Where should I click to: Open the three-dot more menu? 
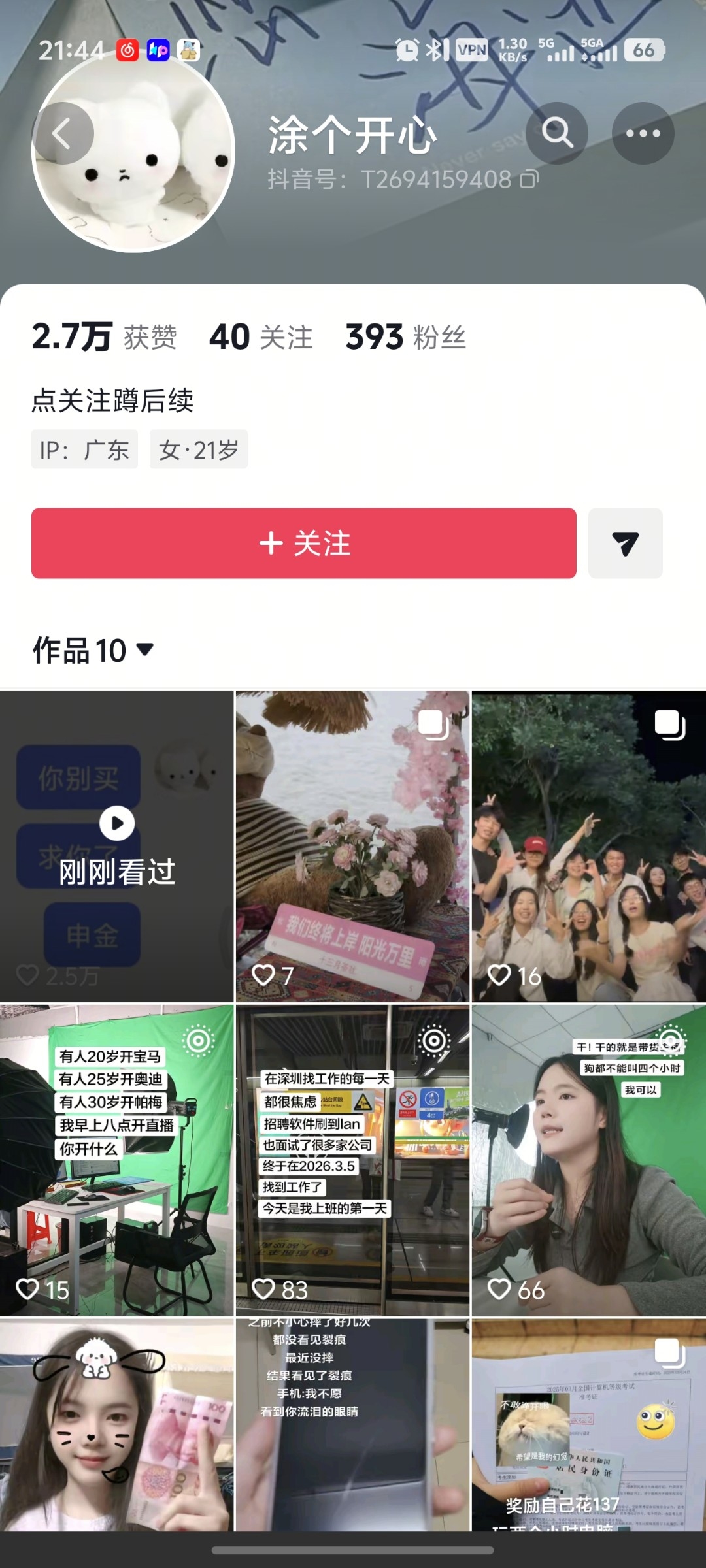643,133
